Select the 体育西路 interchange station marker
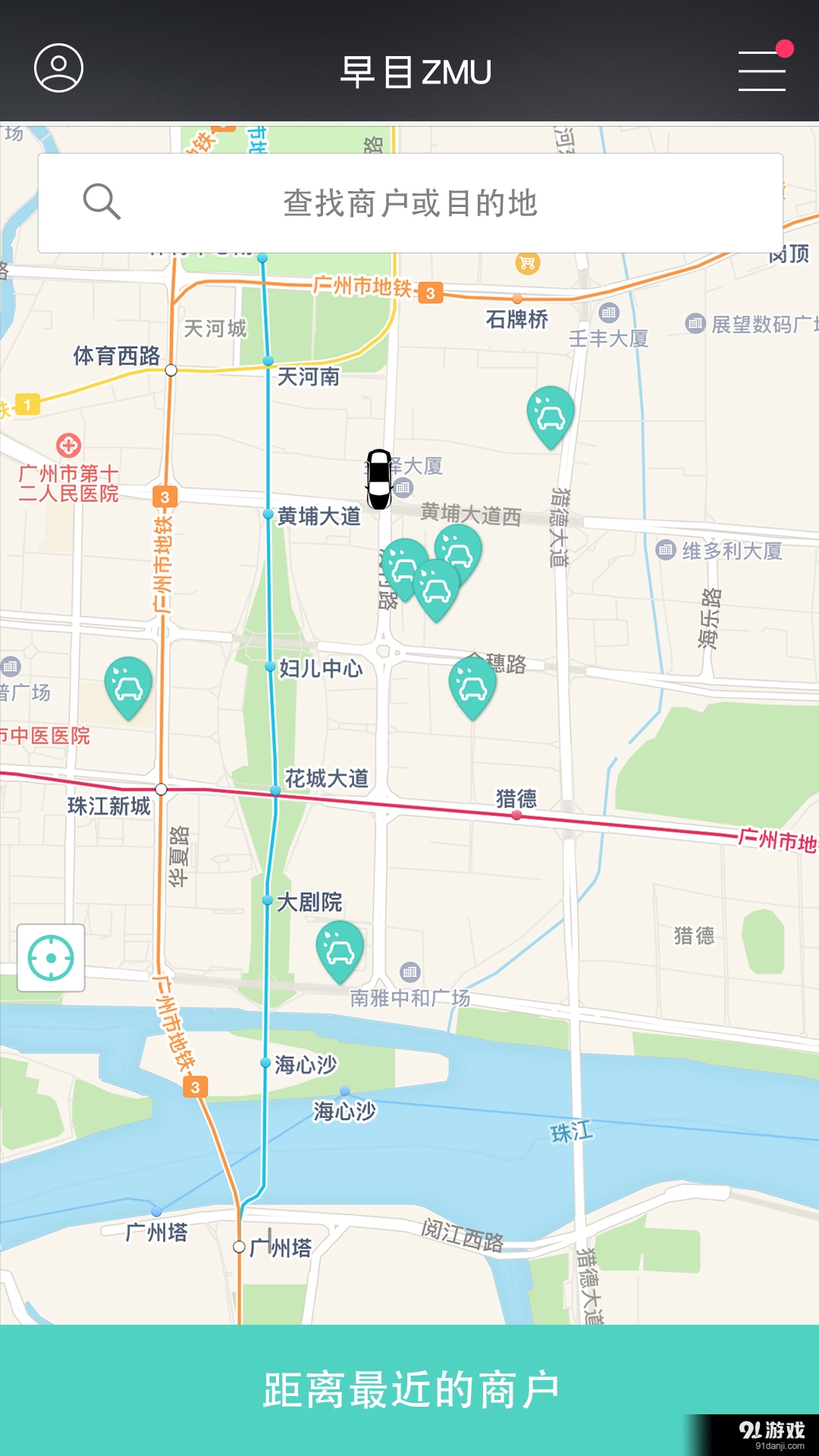 (x=172, y=369)
